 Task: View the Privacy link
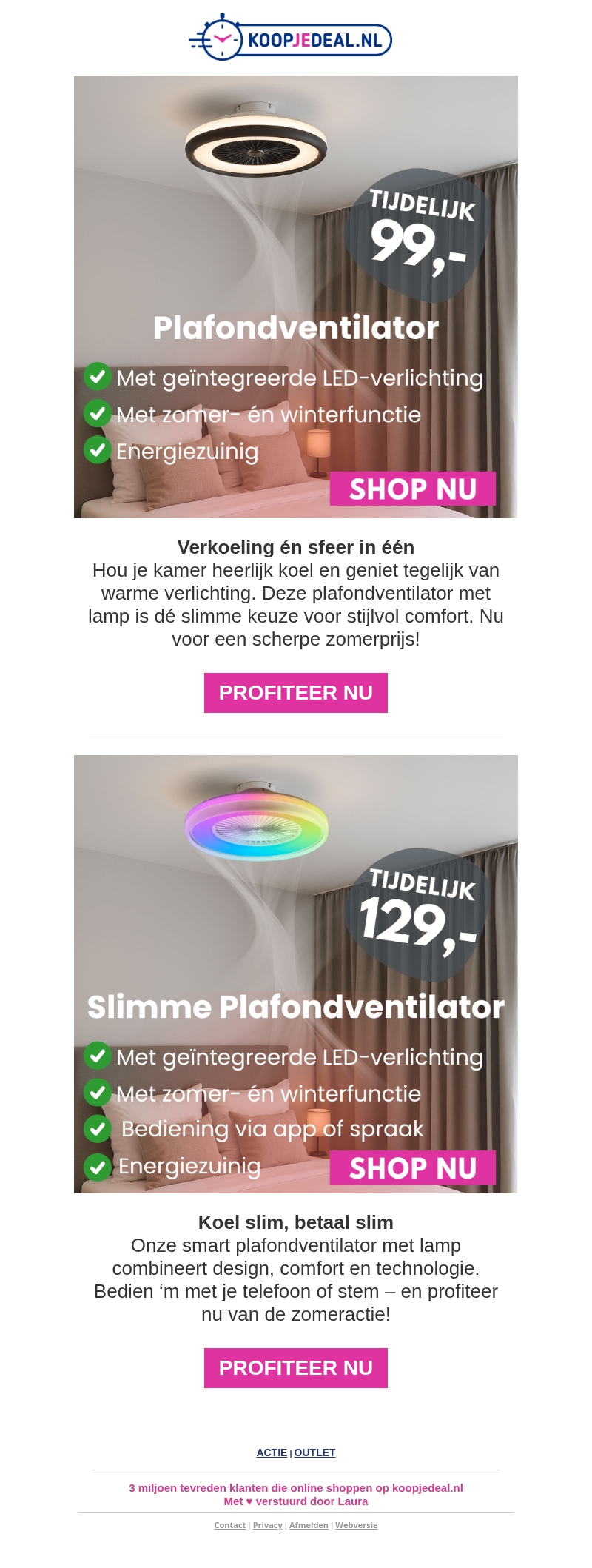(x=268, y=1525)
